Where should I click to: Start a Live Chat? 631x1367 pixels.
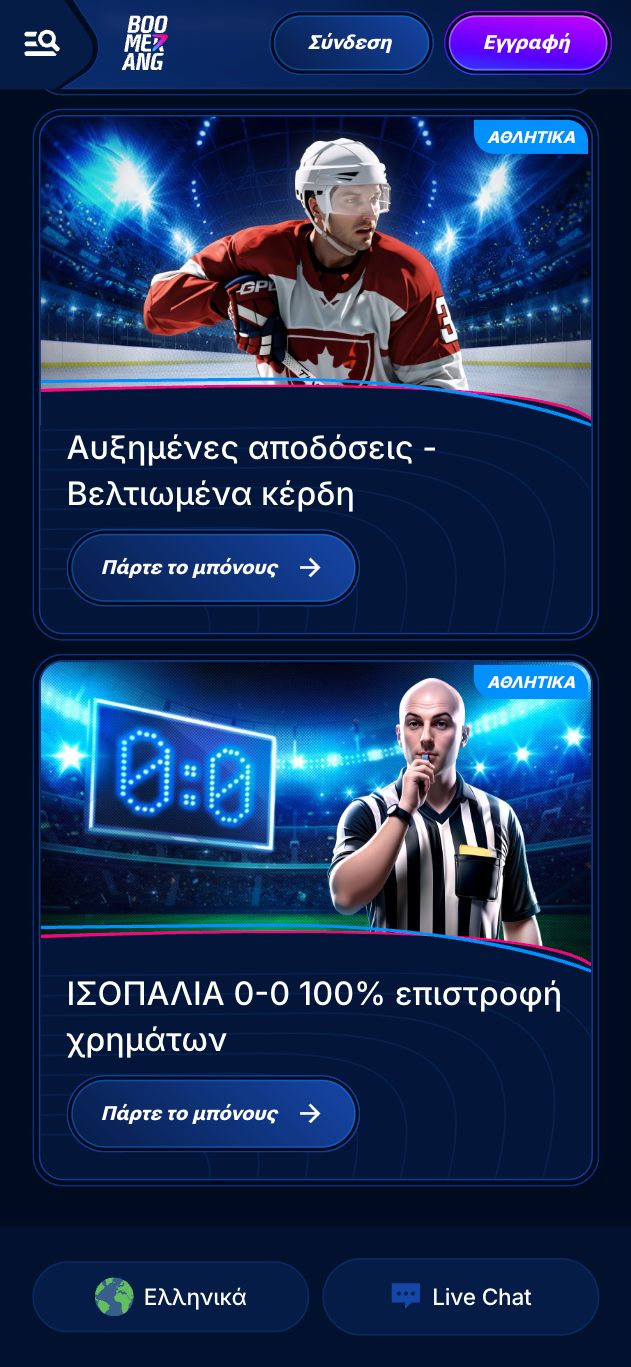click(461, 1297)
